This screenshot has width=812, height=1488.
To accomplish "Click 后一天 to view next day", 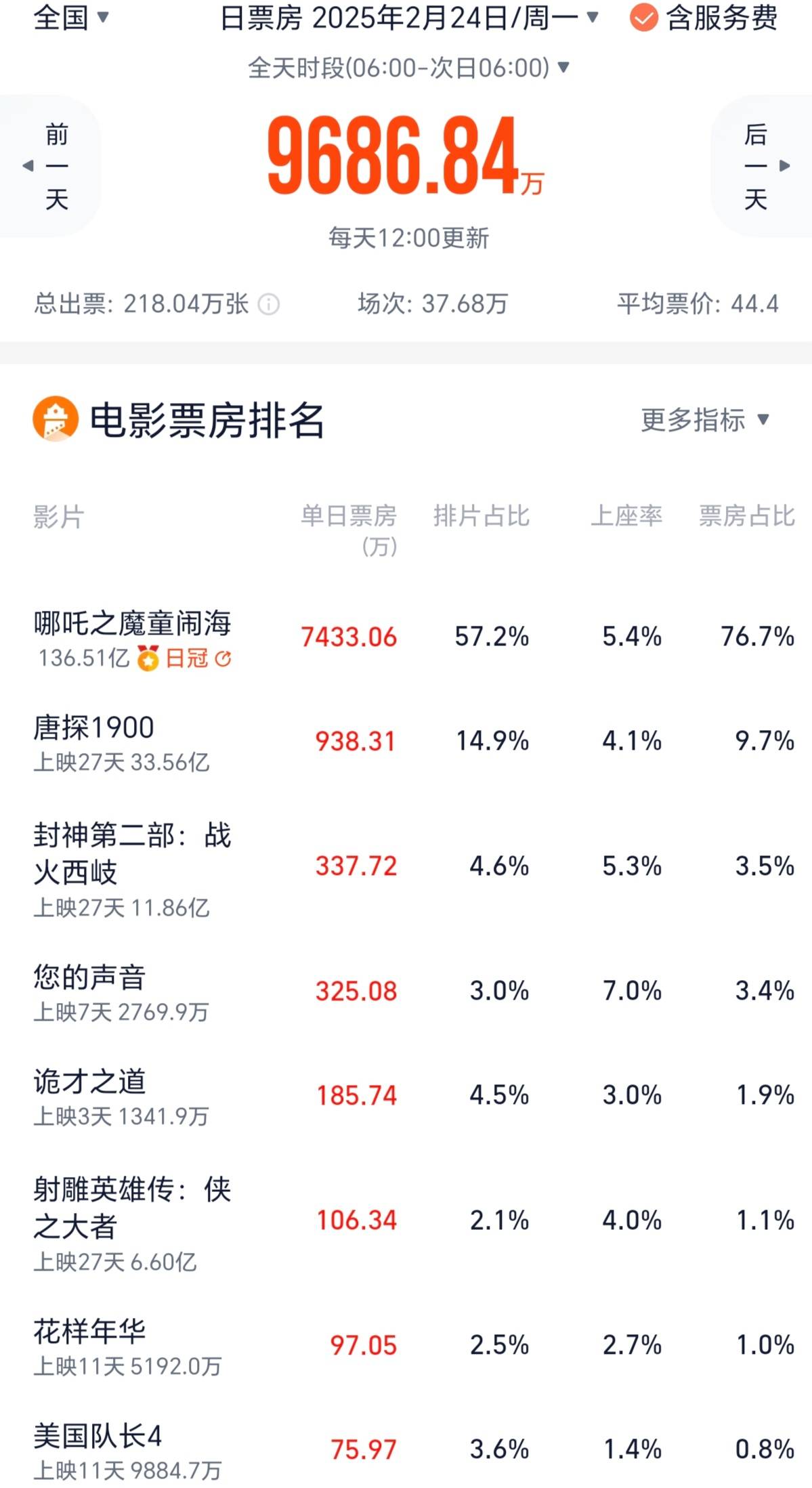I will [x=756, y=165].
